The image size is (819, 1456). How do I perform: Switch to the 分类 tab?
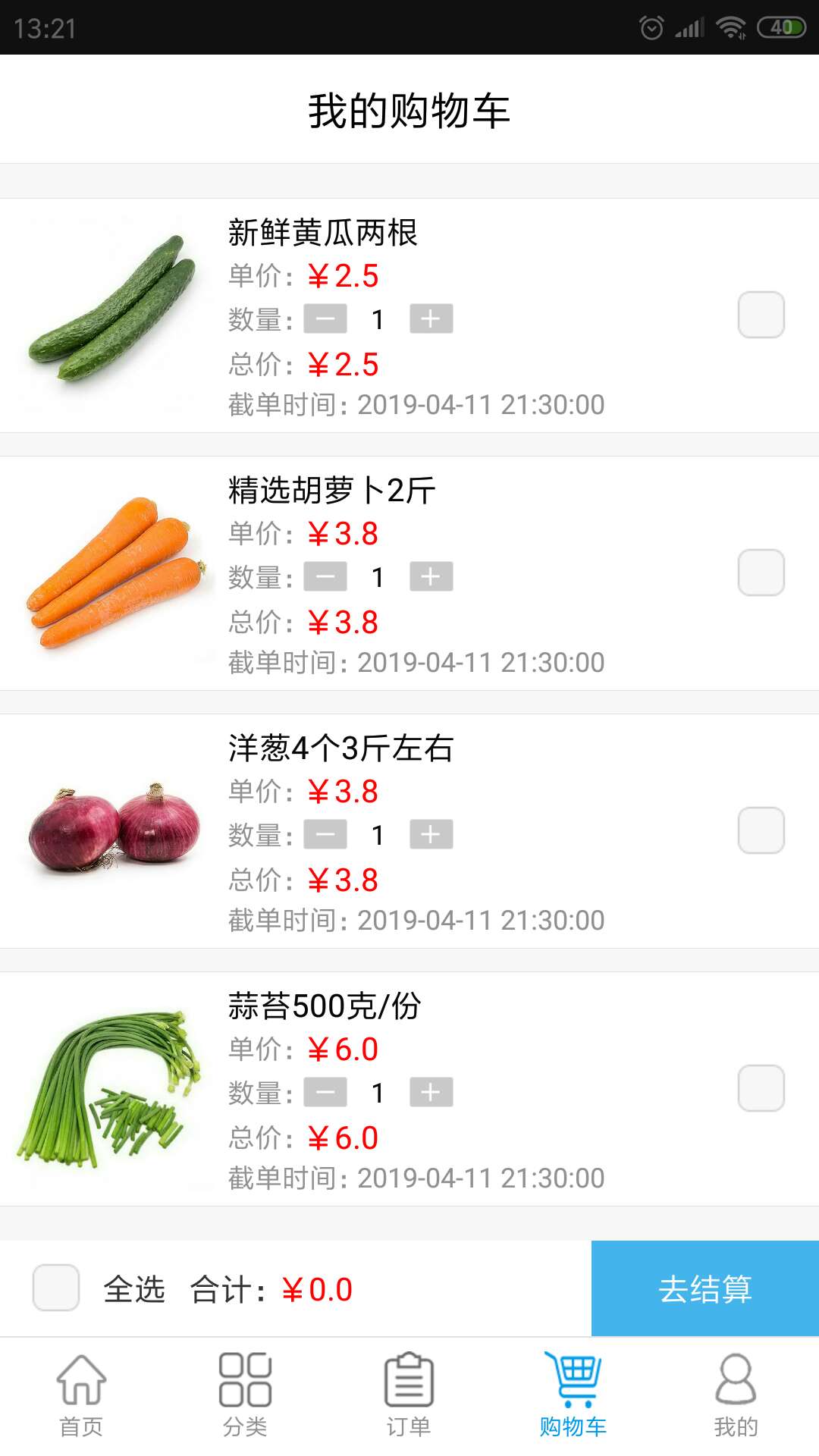245,1395
